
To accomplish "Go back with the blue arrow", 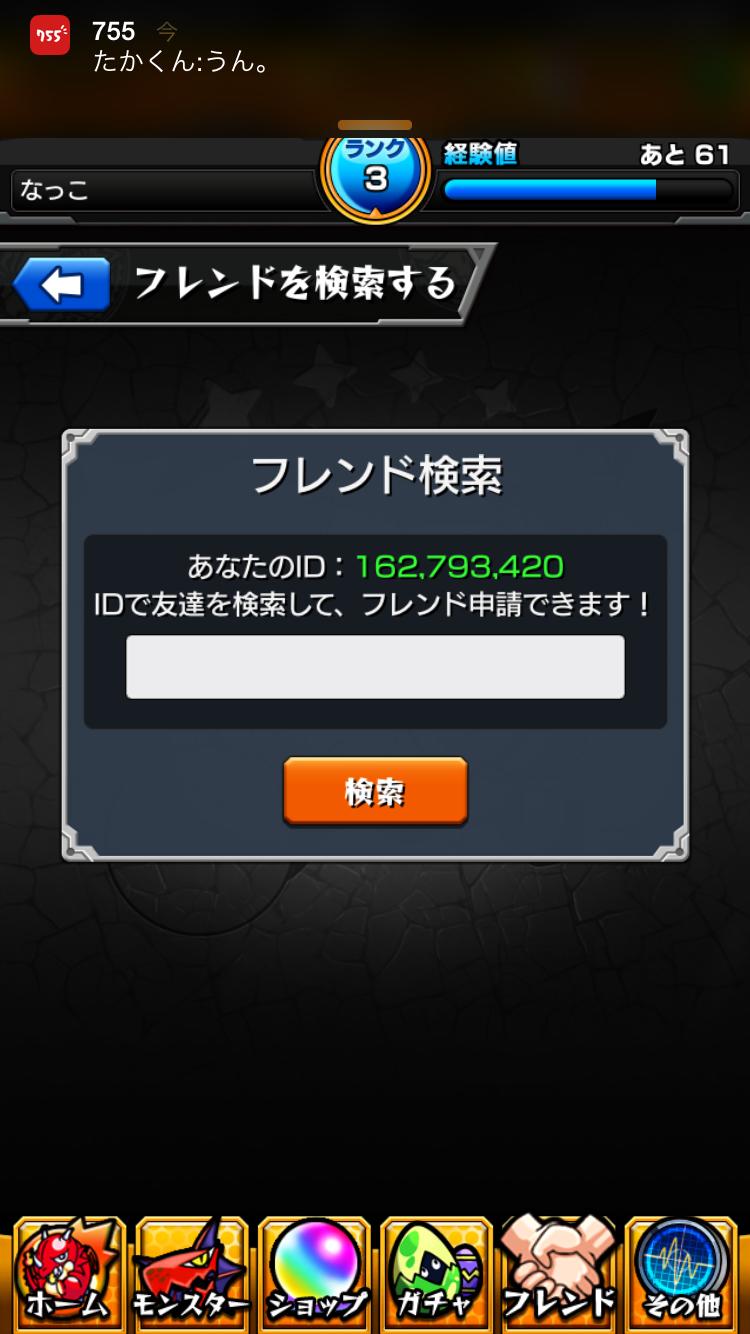I will tap(62, 286).
